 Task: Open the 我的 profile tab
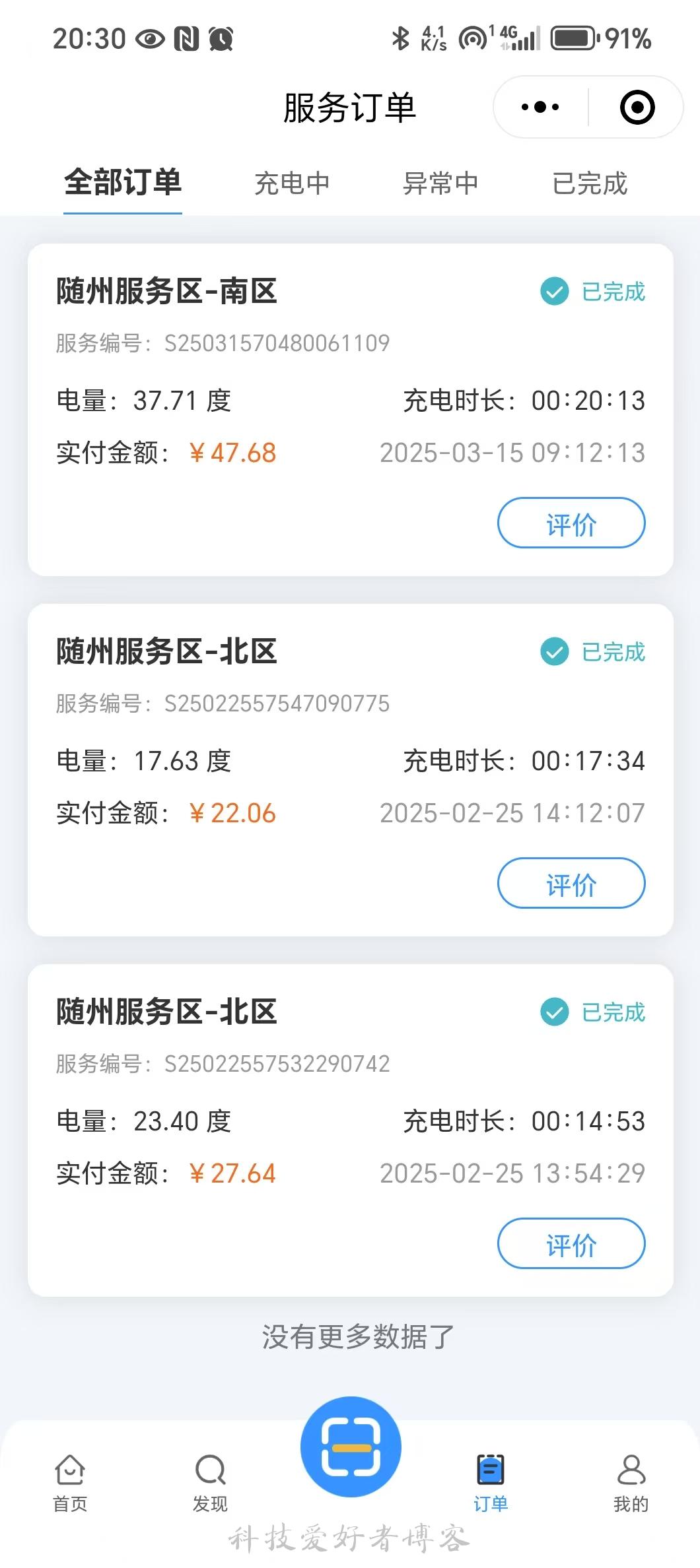631,1483
